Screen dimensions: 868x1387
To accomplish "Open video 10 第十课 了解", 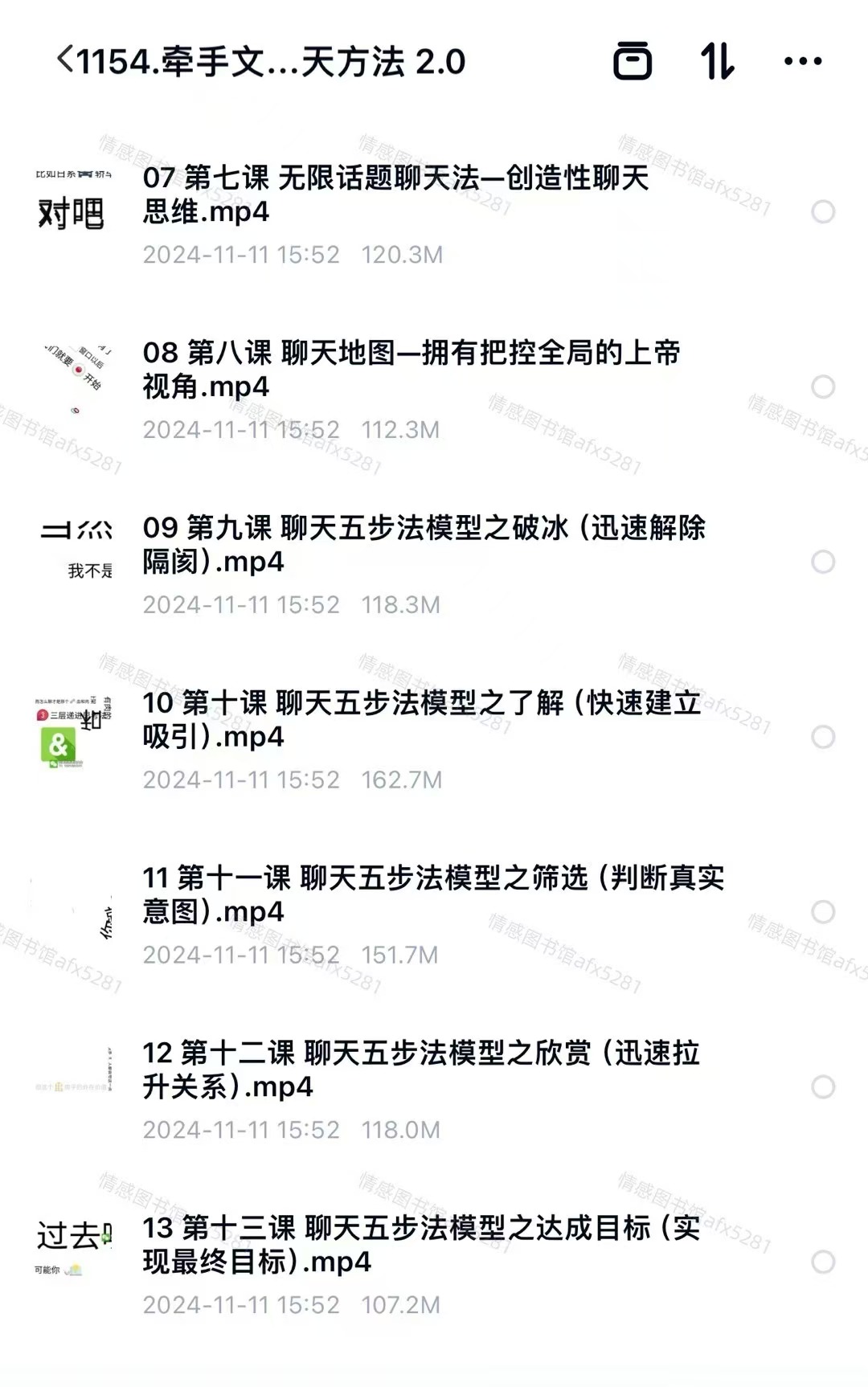I will [421, 720].
